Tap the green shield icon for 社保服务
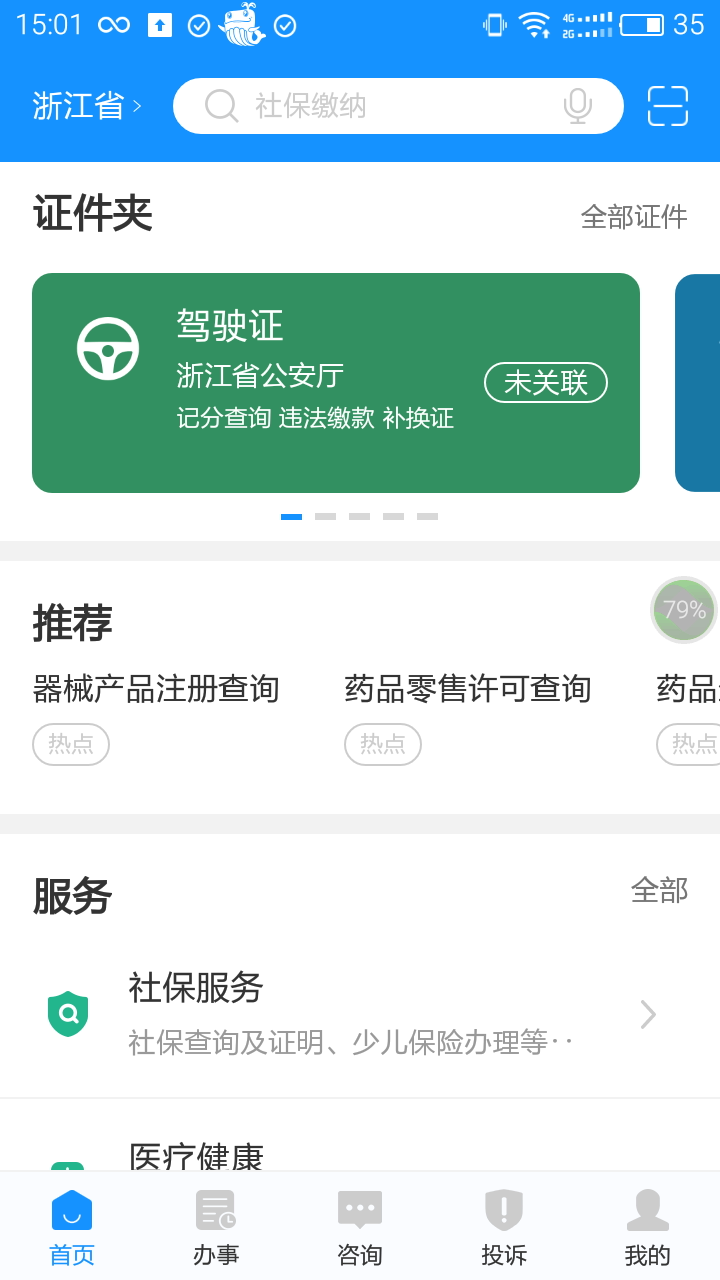This screenshot has width=720, height=1280. point(69,1013)
